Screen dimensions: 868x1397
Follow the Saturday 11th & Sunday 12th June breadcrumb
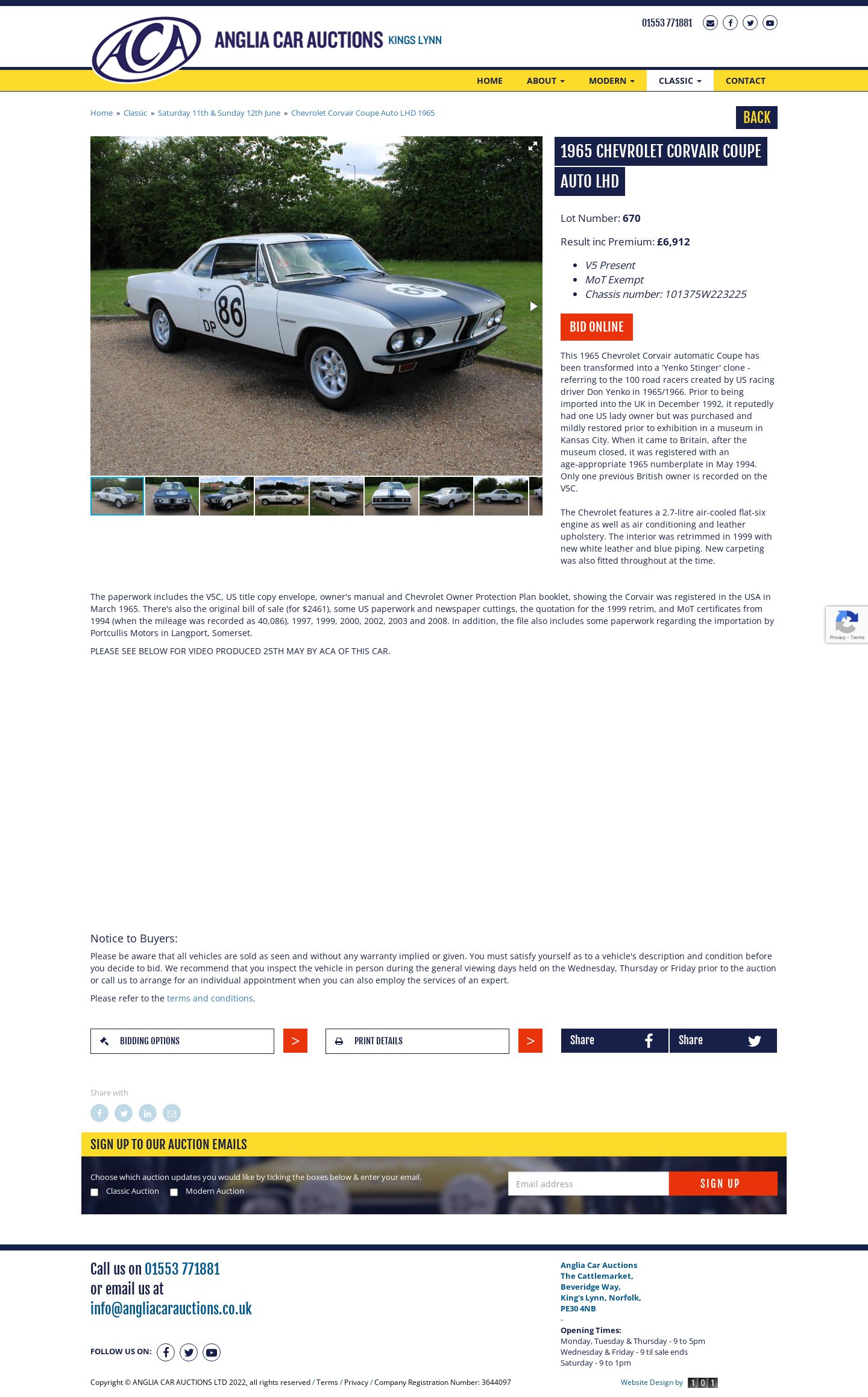click(219, 113)
